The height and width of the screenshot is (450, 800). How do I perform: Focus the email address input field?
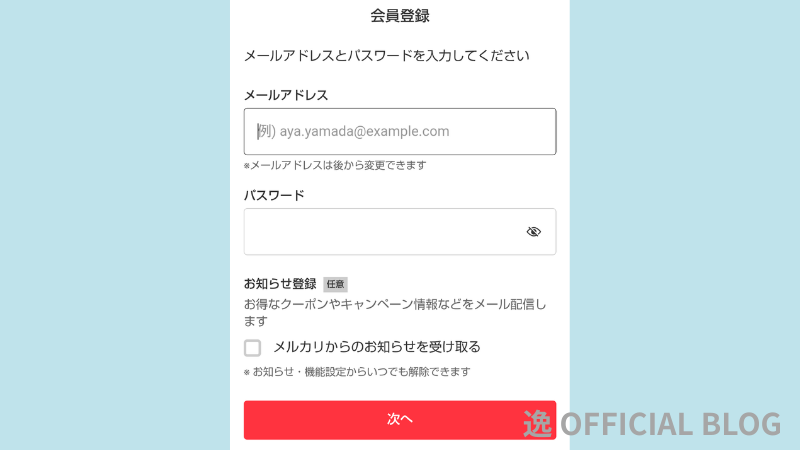point(400,131)
